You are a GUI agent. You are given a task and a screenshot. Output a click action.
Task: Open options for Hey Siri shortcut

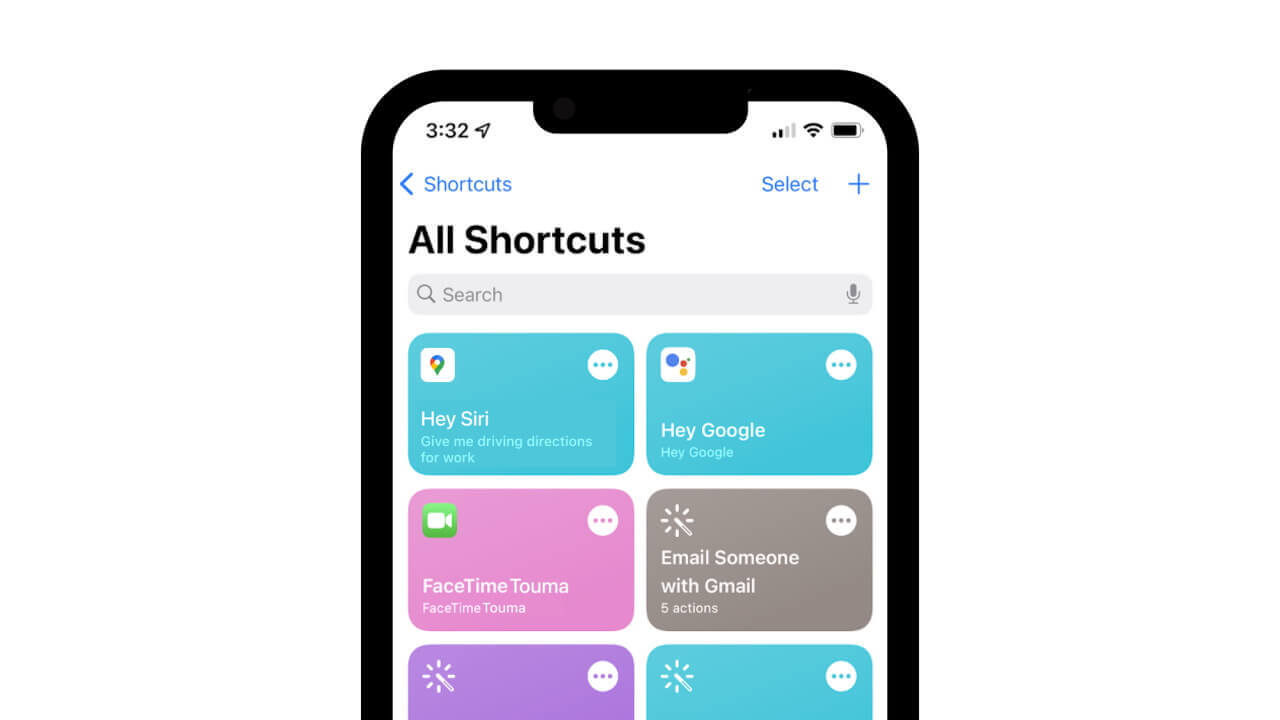(x=603, y=365)
